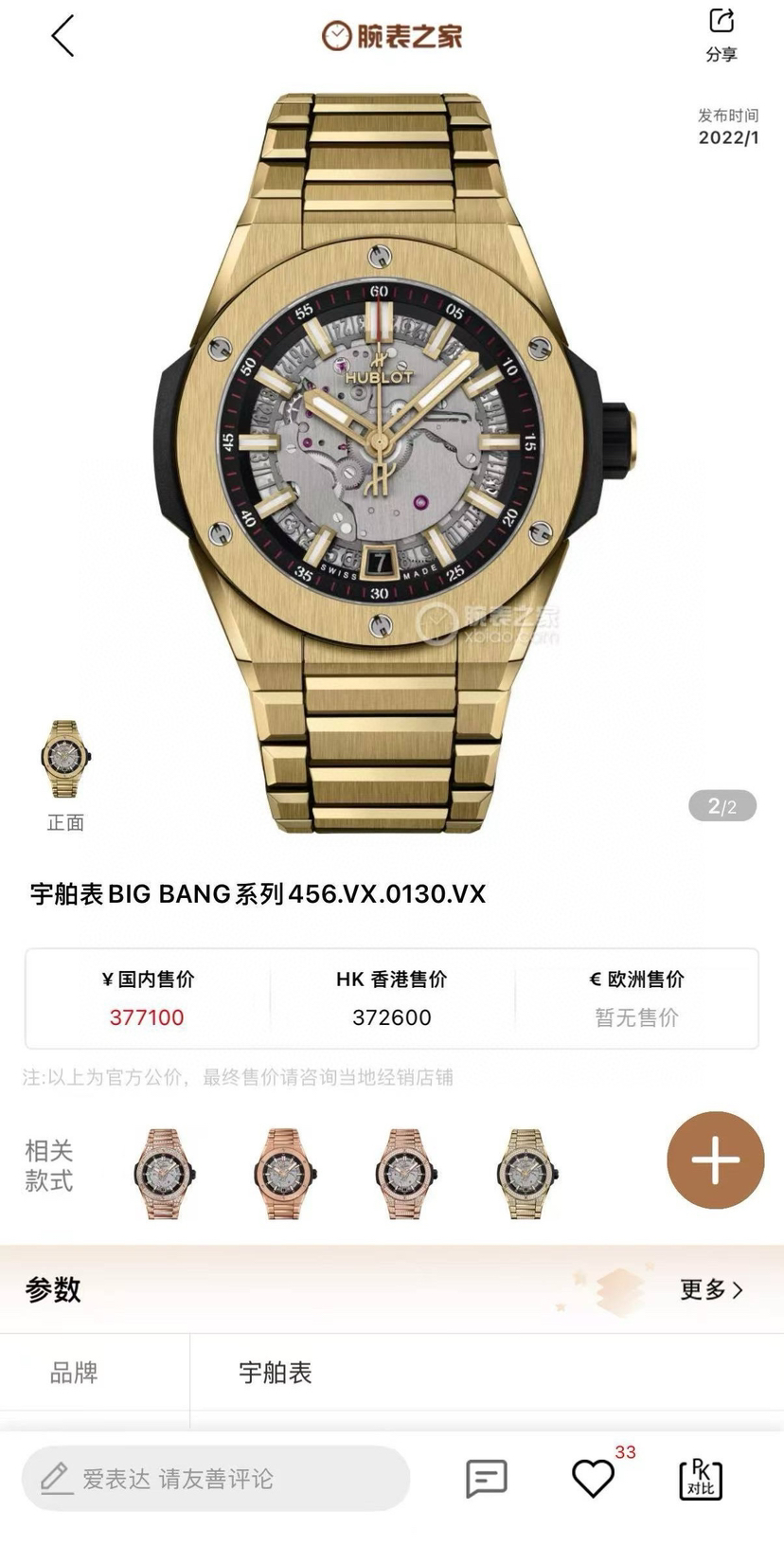Share this watch page
Screen dimensions: 784x1546
tap(721, 32)
